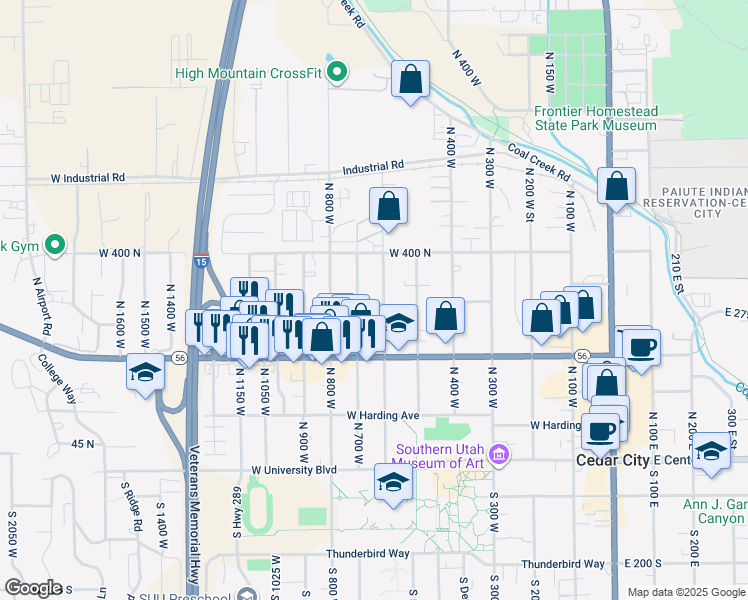
Task: Tap the school marker below W University Blvd
Action: click(393, 483)
